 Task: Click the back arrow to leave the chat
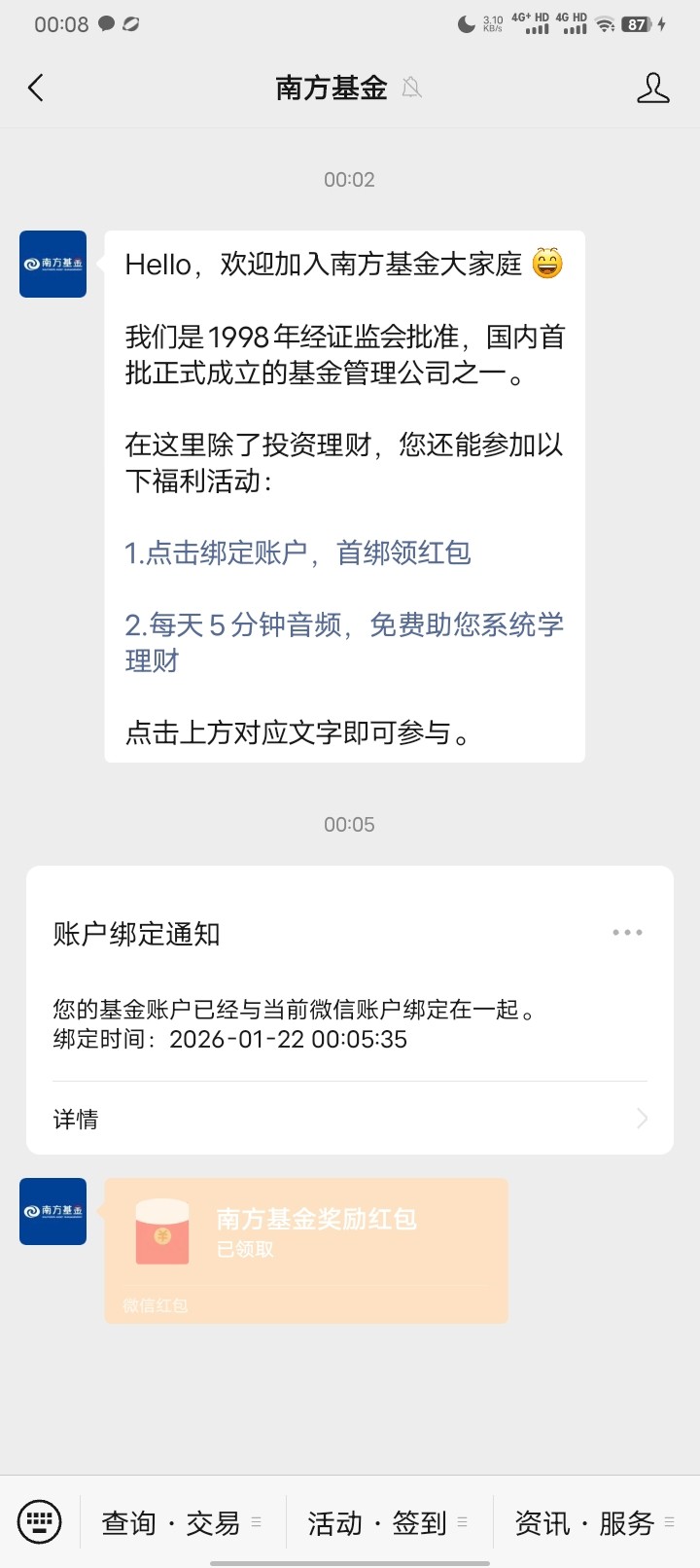click(x=36, y=88)
